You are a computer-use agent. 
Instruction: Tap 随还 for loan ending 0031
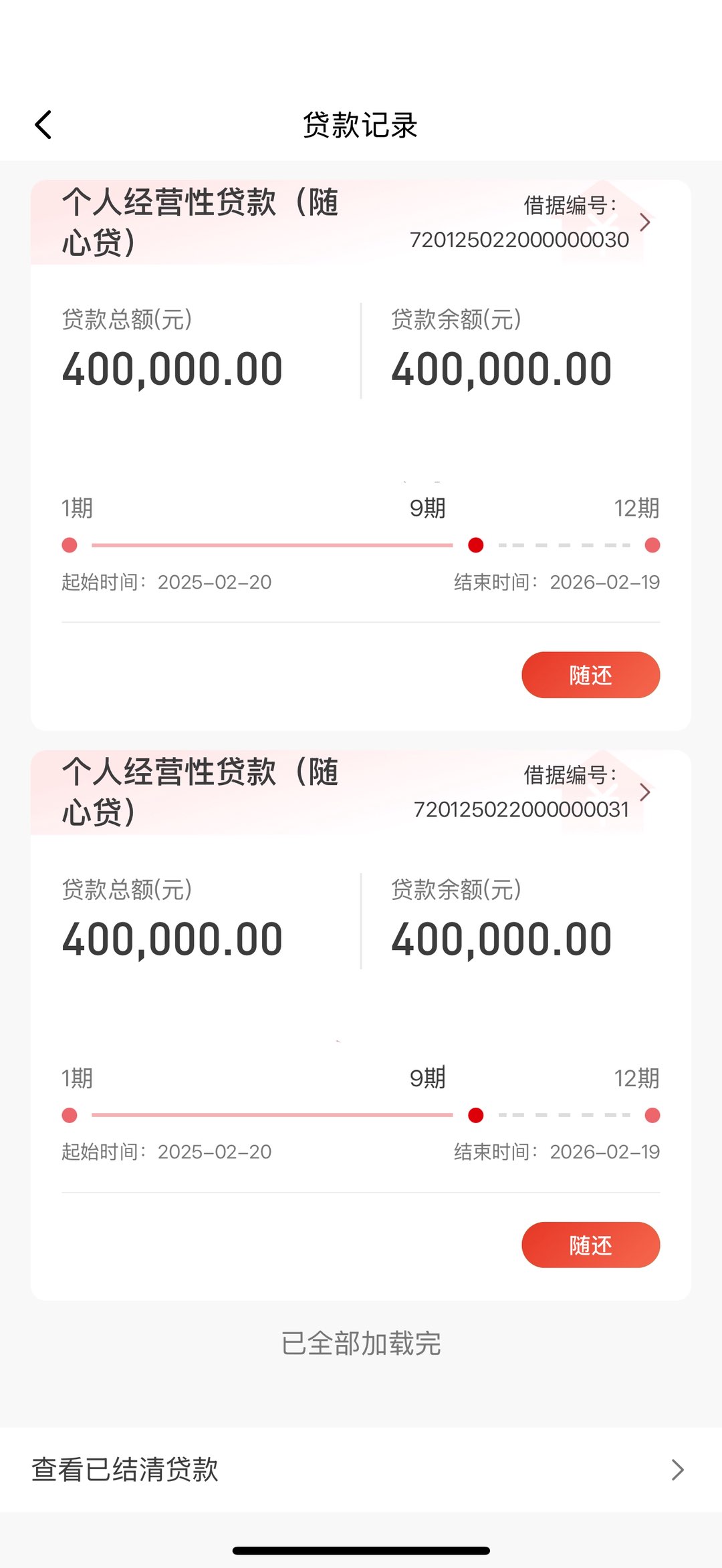point(590,1245)
